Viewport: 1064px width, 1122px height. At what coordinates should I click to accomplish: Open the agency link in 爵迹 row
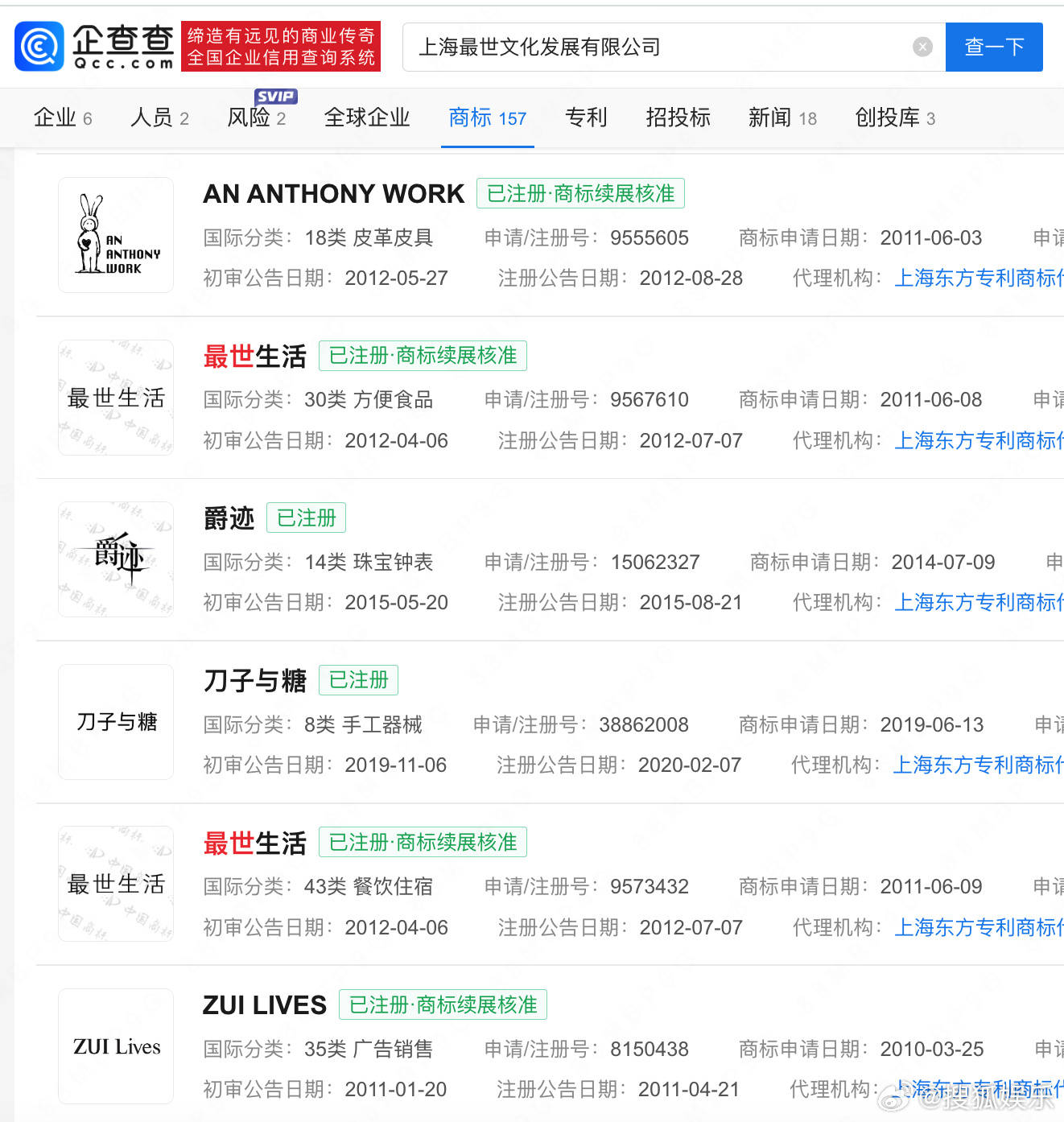(977, 602)
